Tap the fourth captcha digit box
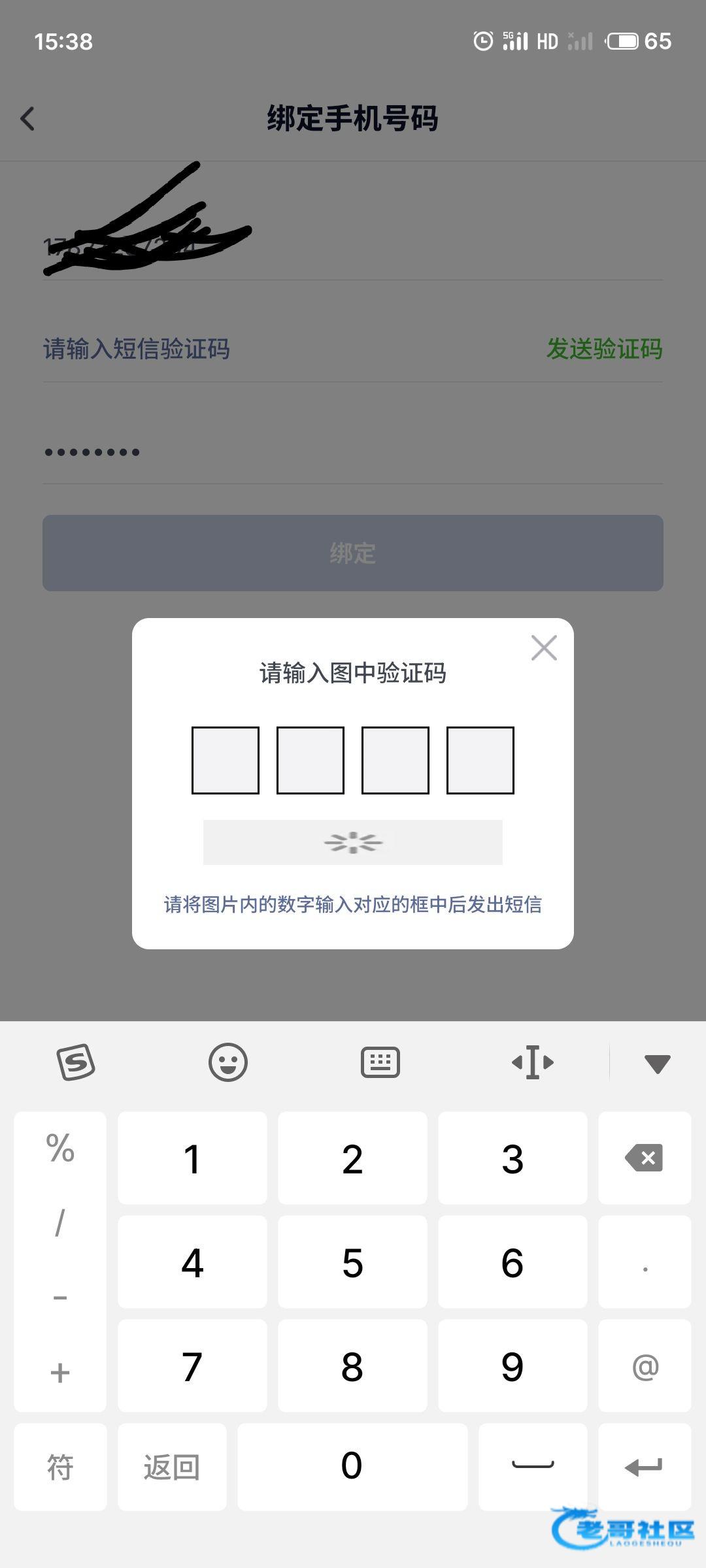706x1568 pixels. pos(480,760)
